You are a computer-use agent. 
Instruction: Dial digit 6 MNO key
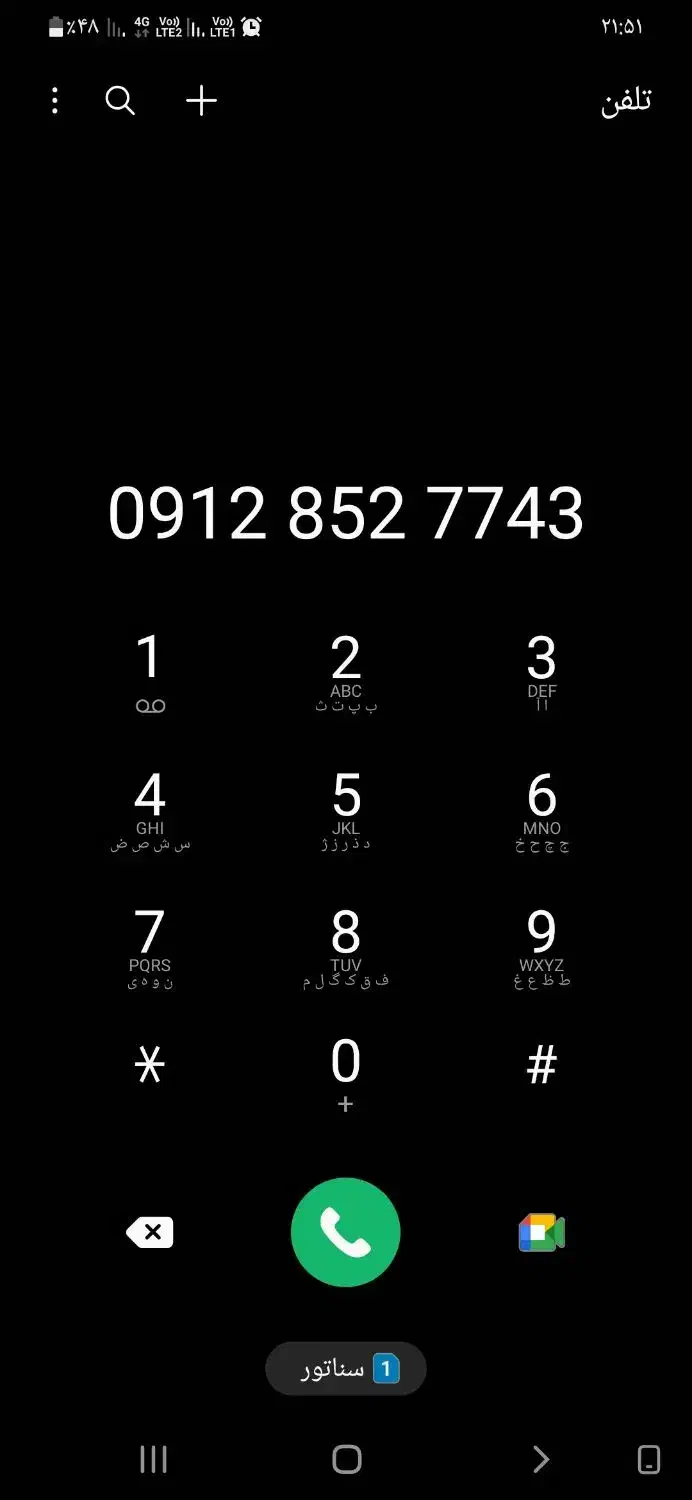[541, 809]
